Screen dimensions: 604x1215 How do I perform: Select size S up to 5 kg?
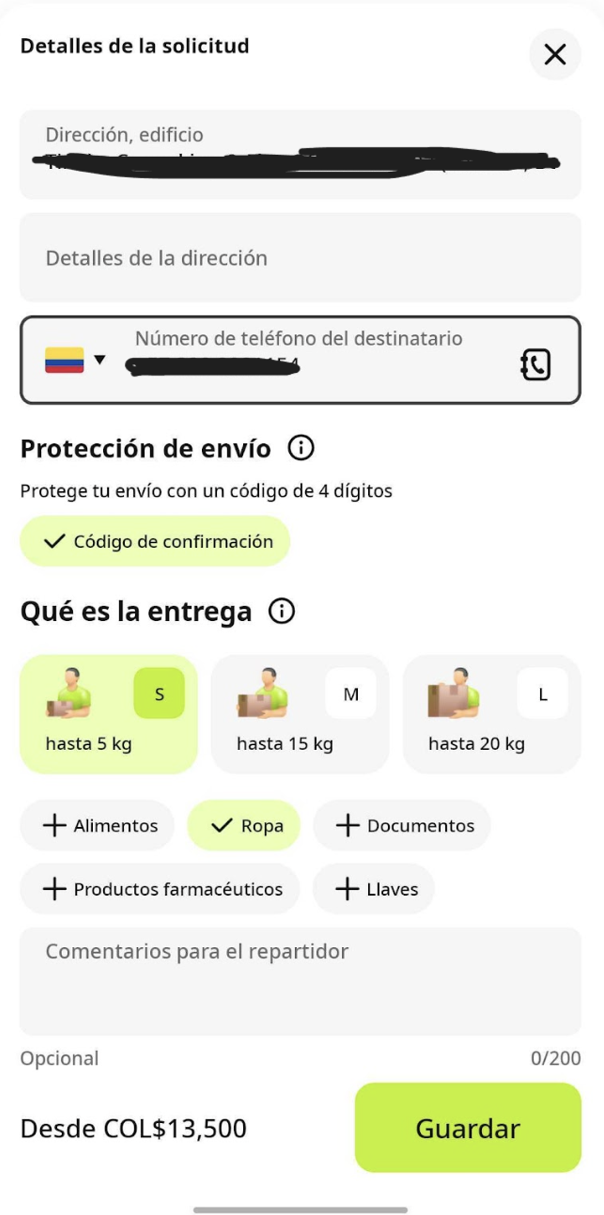(x=108, y=714)
